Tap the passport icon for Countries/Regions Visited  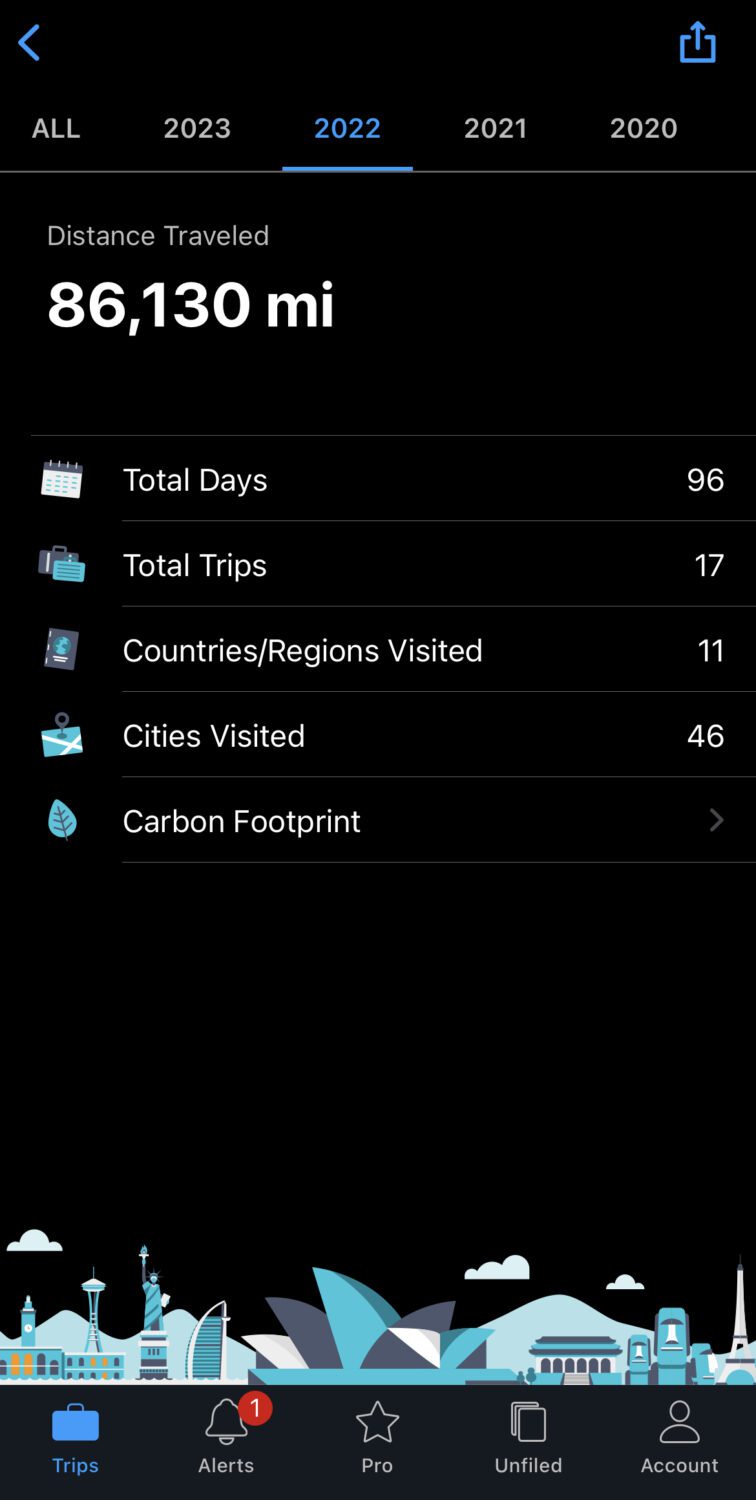[62, 650]
